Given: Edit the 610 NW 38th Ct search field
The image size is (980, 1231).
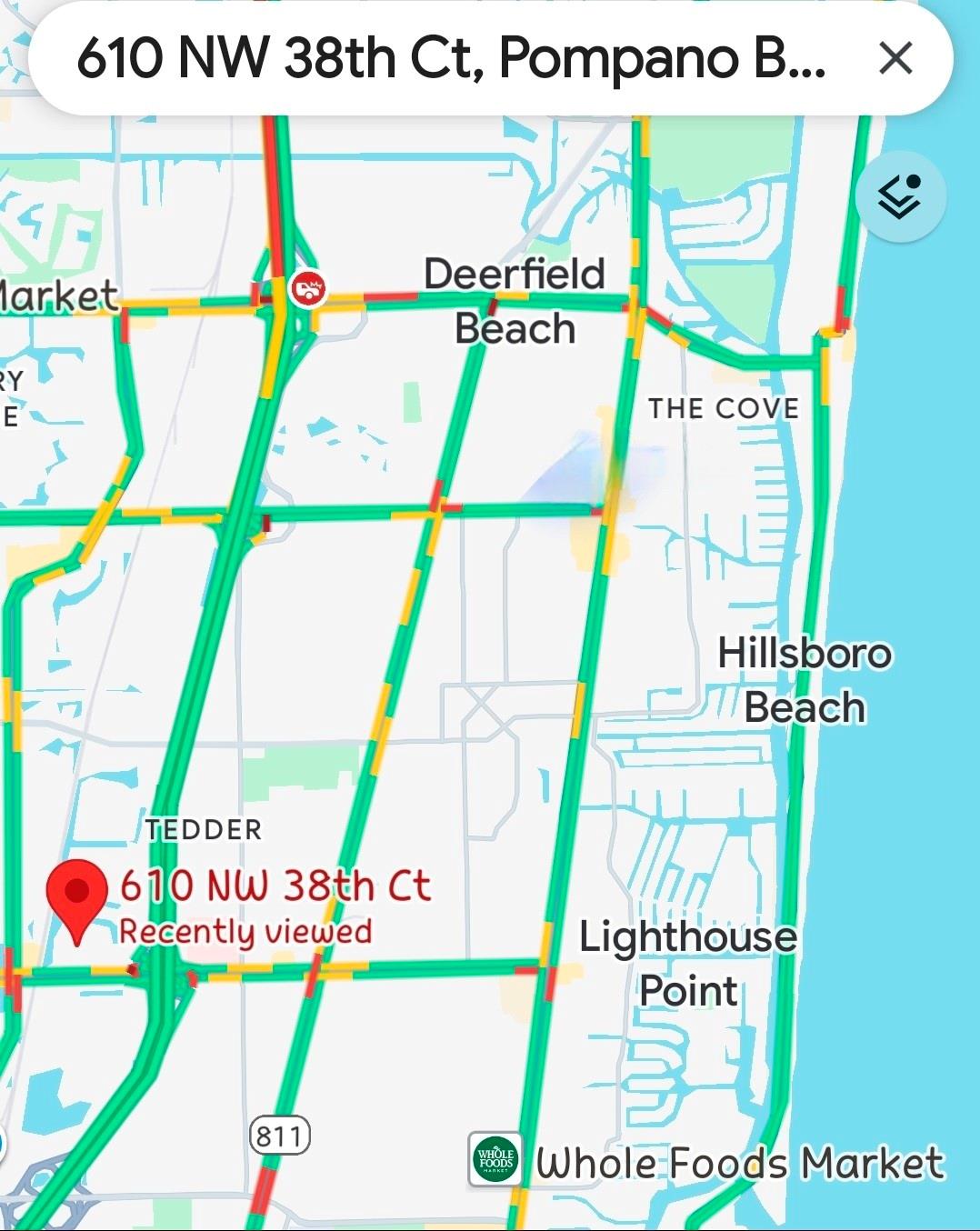Looking at the screenshot, I should click(452, 58).
